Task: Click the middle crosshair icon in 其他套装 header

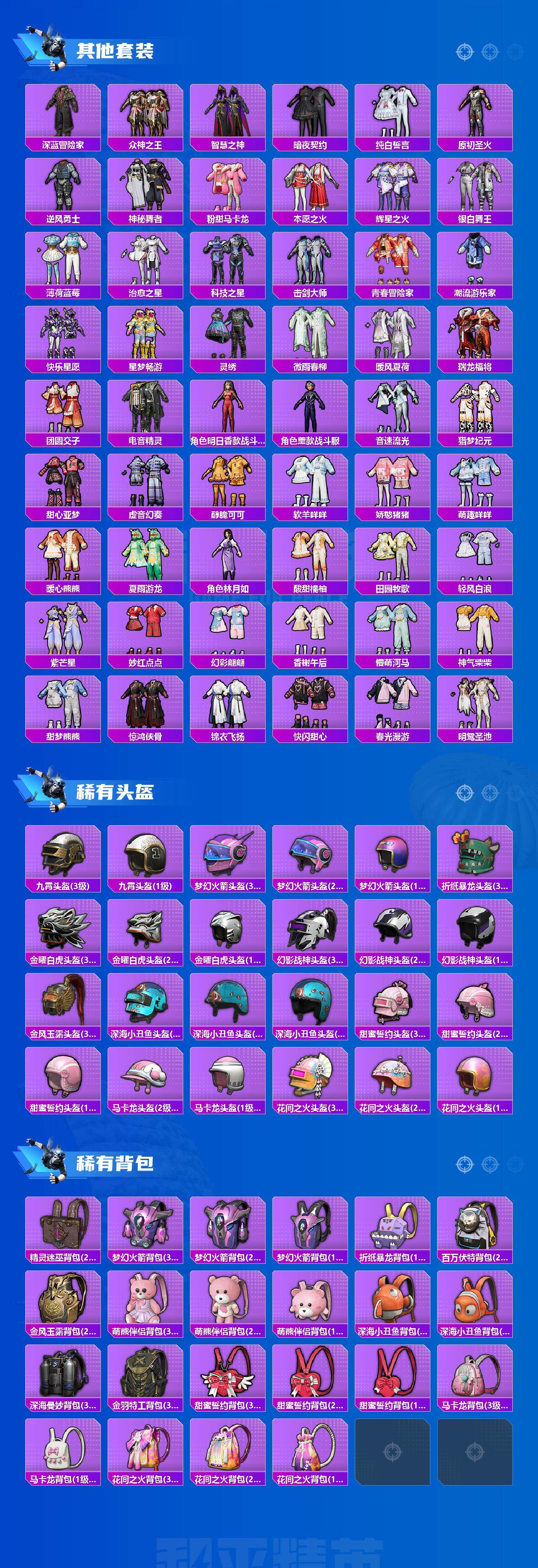Action: [491, 52]
